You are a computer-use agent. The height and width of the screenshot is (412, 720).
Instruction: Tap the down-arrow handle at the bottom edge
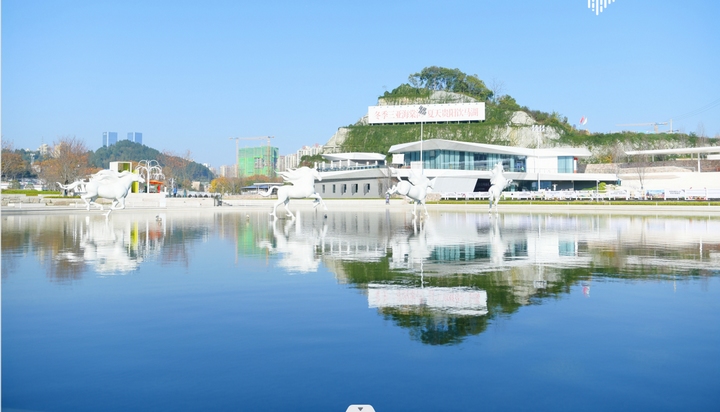click(360, 408)
